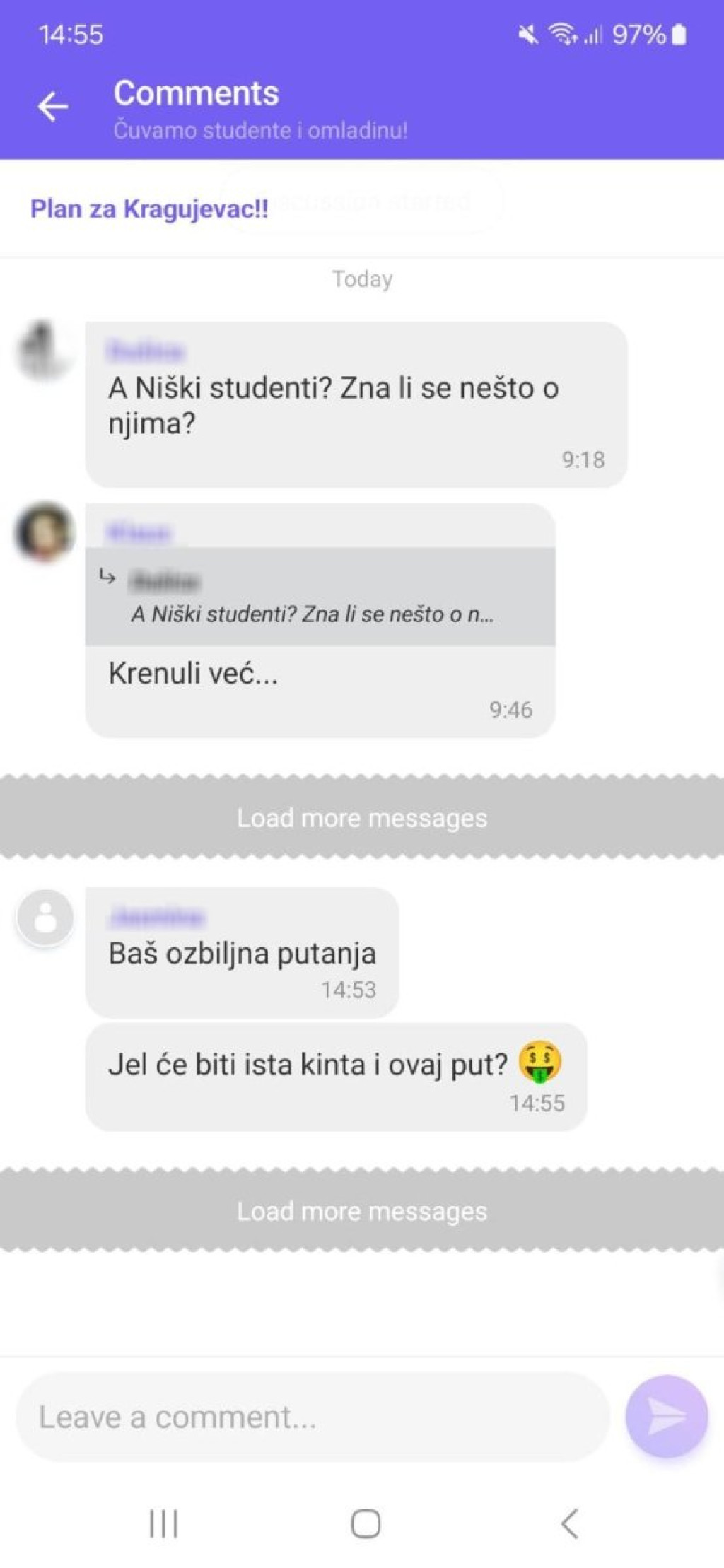
Task: Send the comment with the arrow button
Action: (666, 1416)
